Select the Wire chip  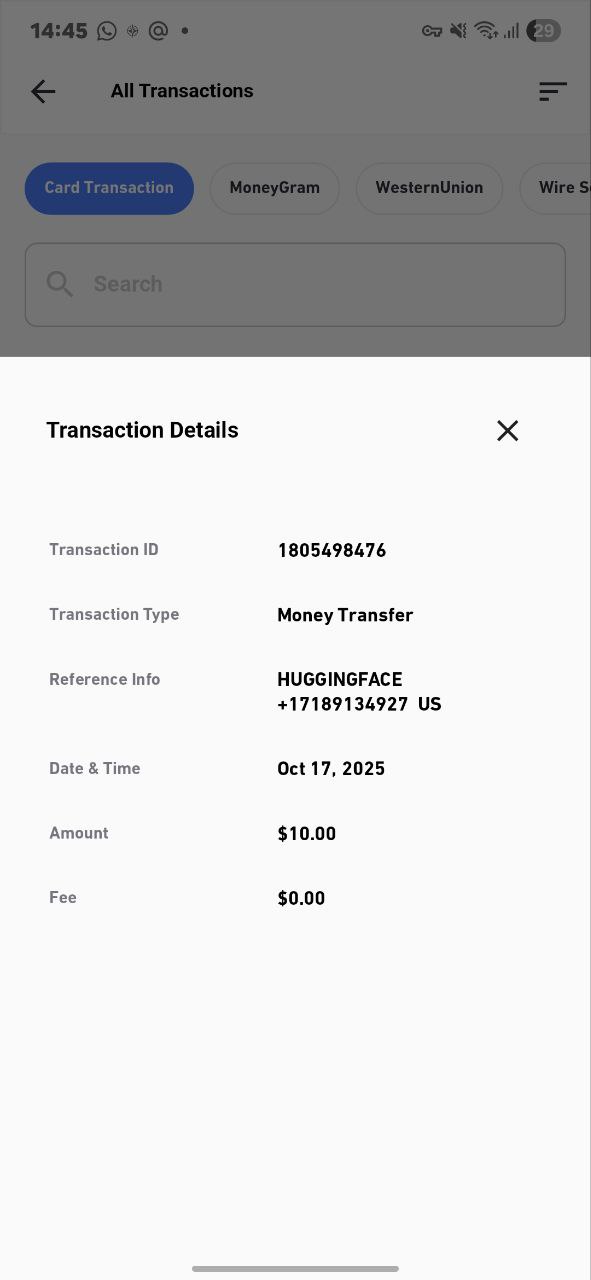556,188
